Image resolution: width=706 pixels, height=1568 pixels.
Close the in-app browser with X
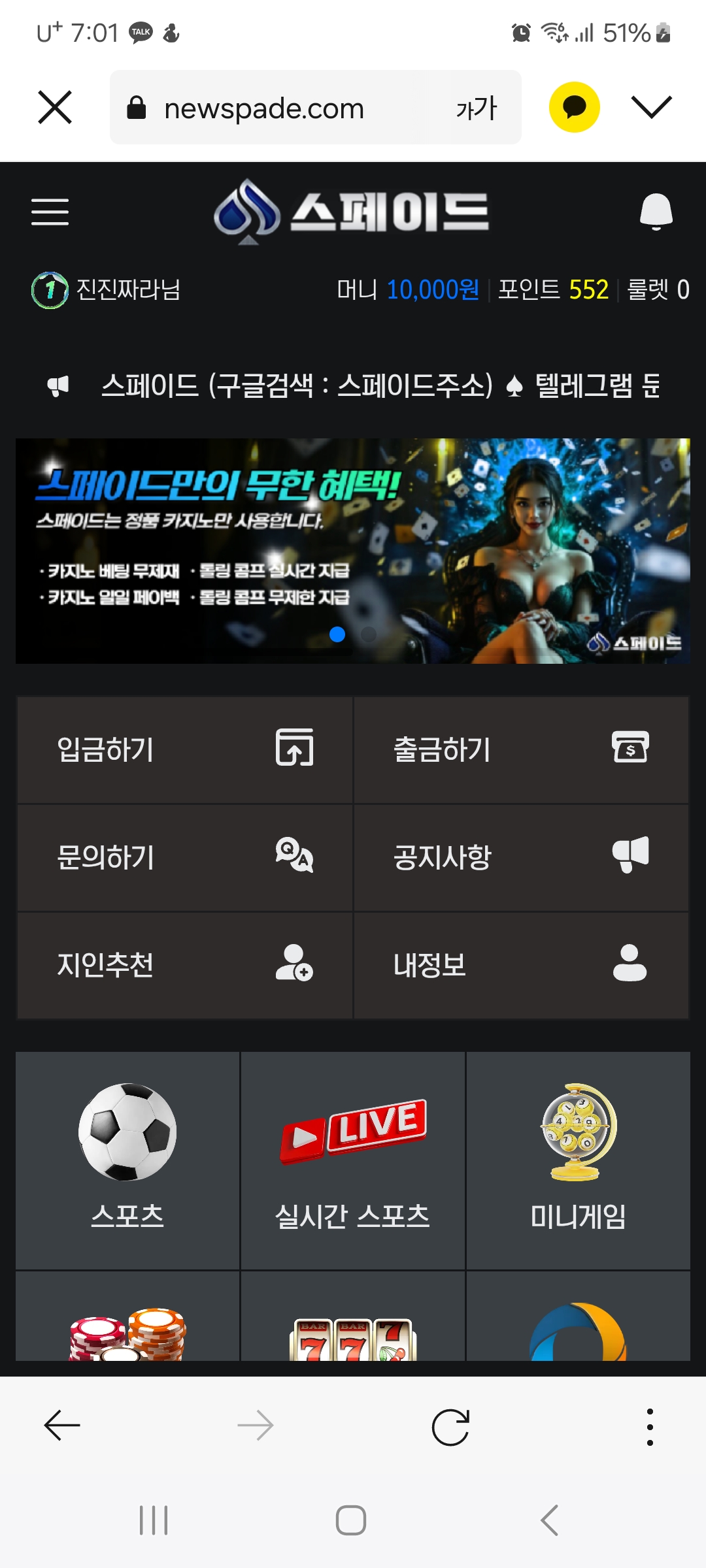point(55,107)
